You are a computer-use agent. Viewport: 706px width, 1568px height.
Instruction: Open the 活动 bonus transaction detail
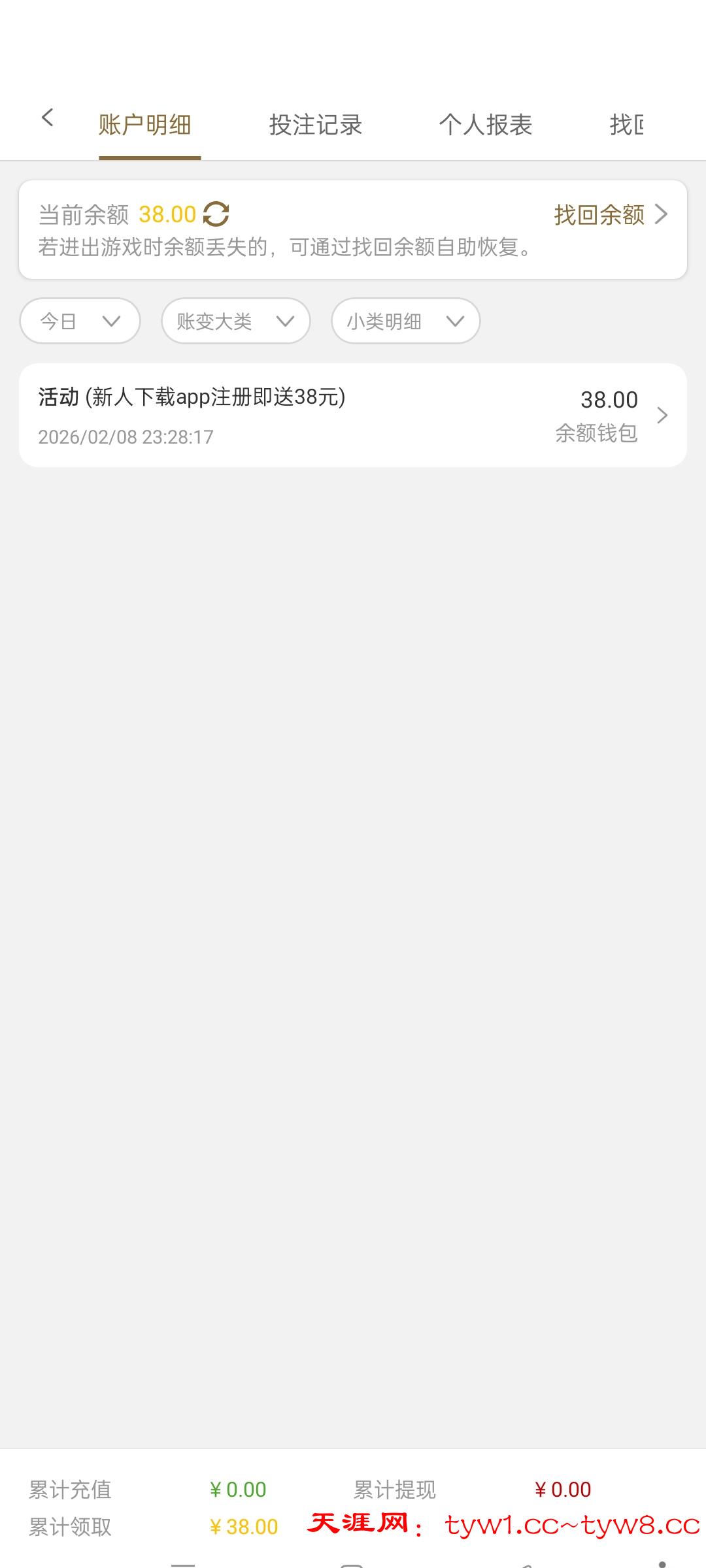pyautogui.click(x=353, y=415)
